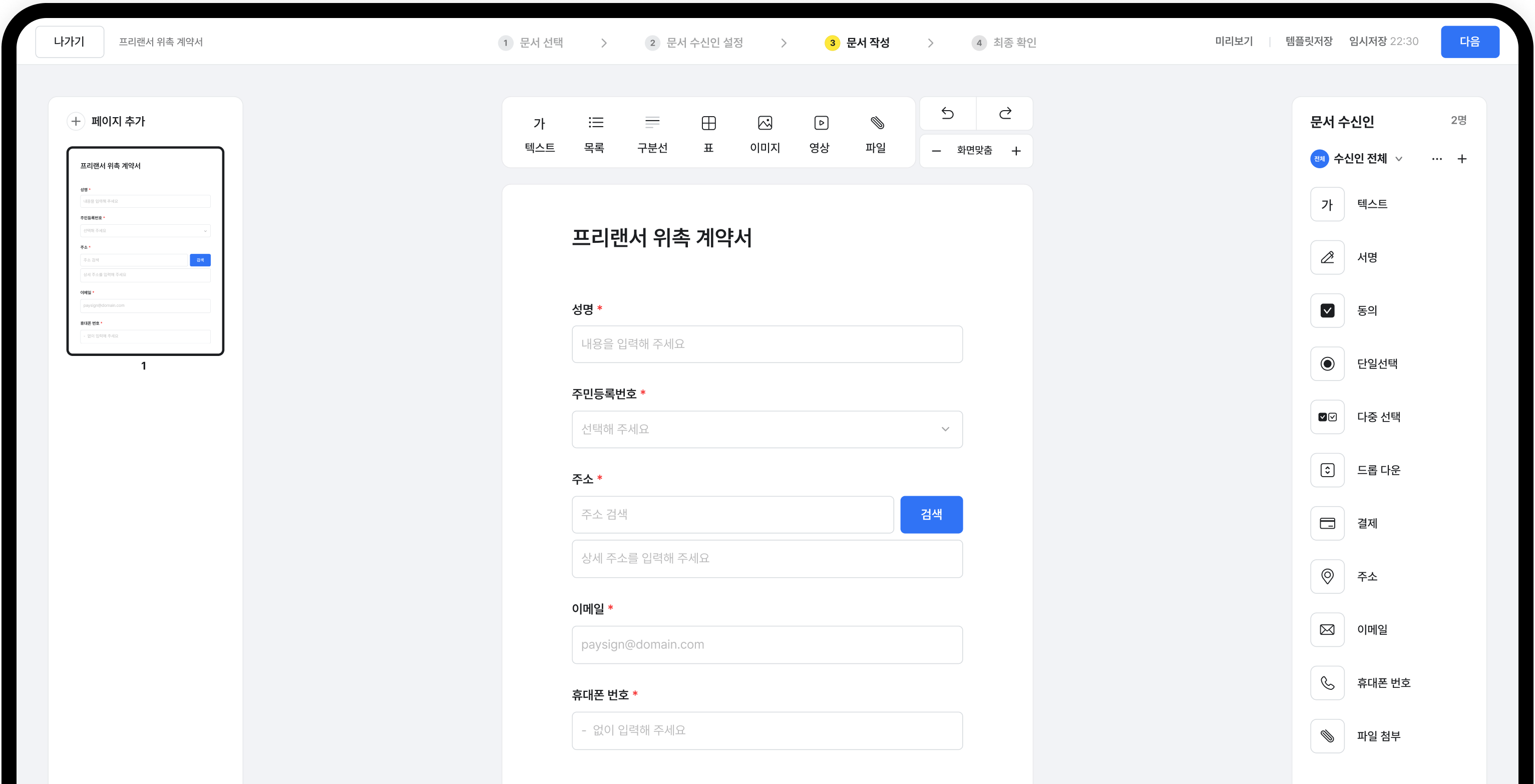Add a recipient with the plus icon
Image resolution: width=1535 pixels, height=784 pixels.
pyautogui.click(x=1462, y=159)
